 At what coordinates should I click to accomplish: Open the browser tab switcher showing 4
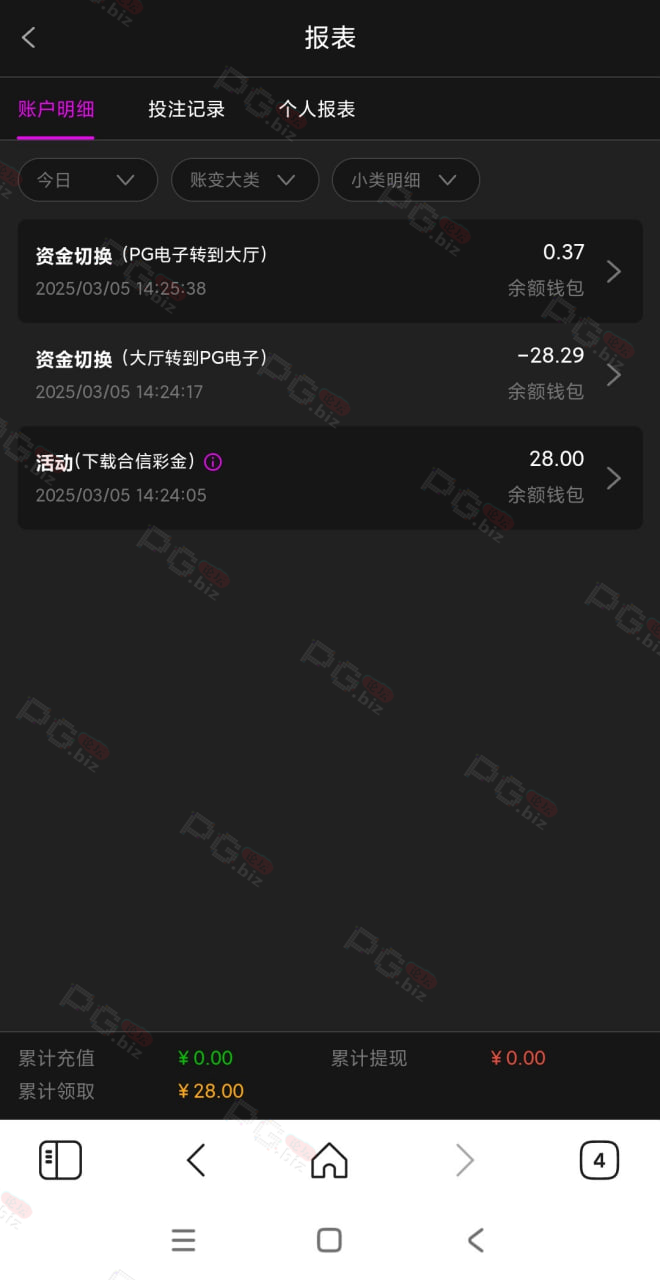click(x=599, y=1161)
